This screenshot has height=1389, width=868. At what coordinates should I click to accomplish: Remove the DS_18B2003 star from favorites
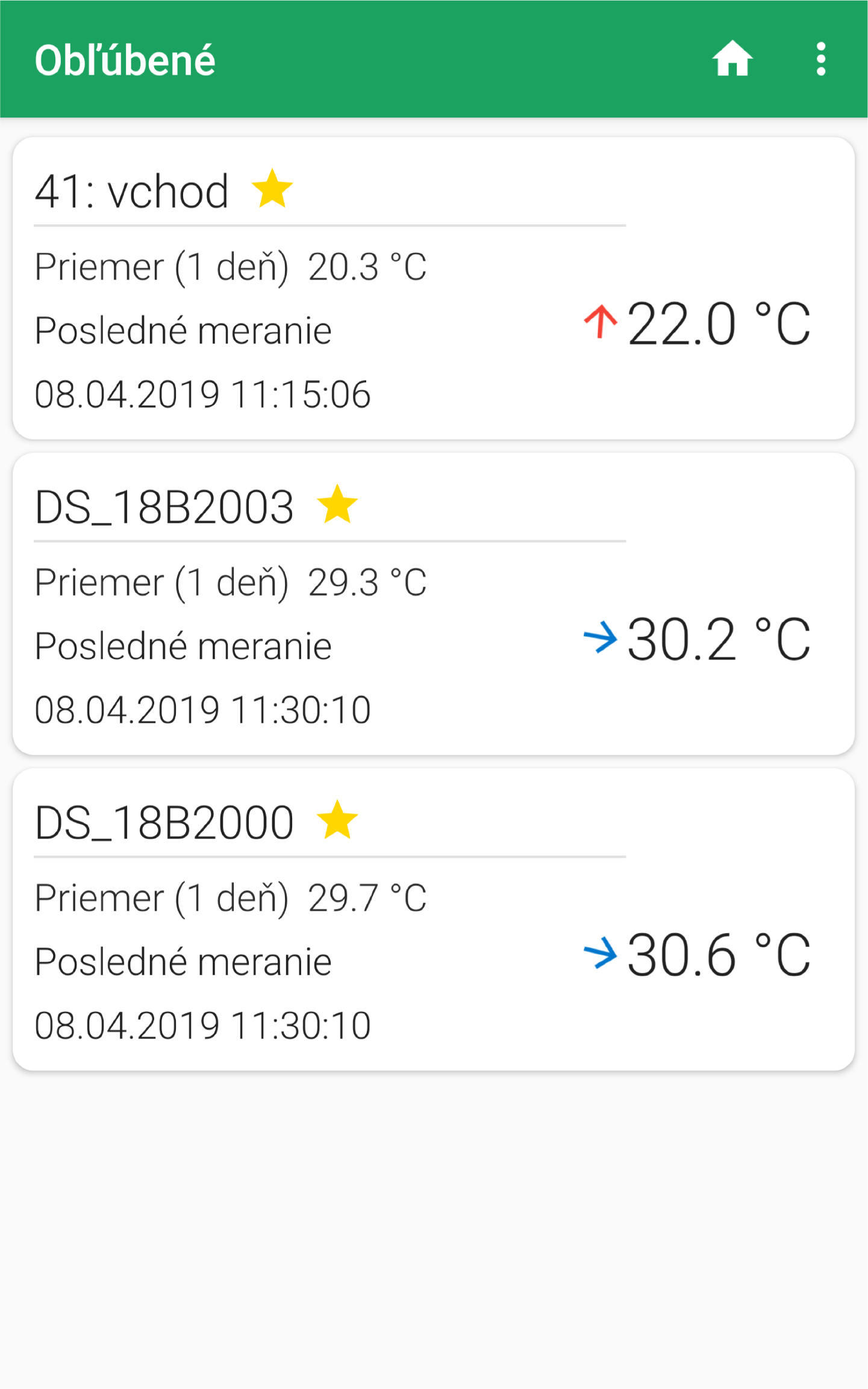coord(337,504)
